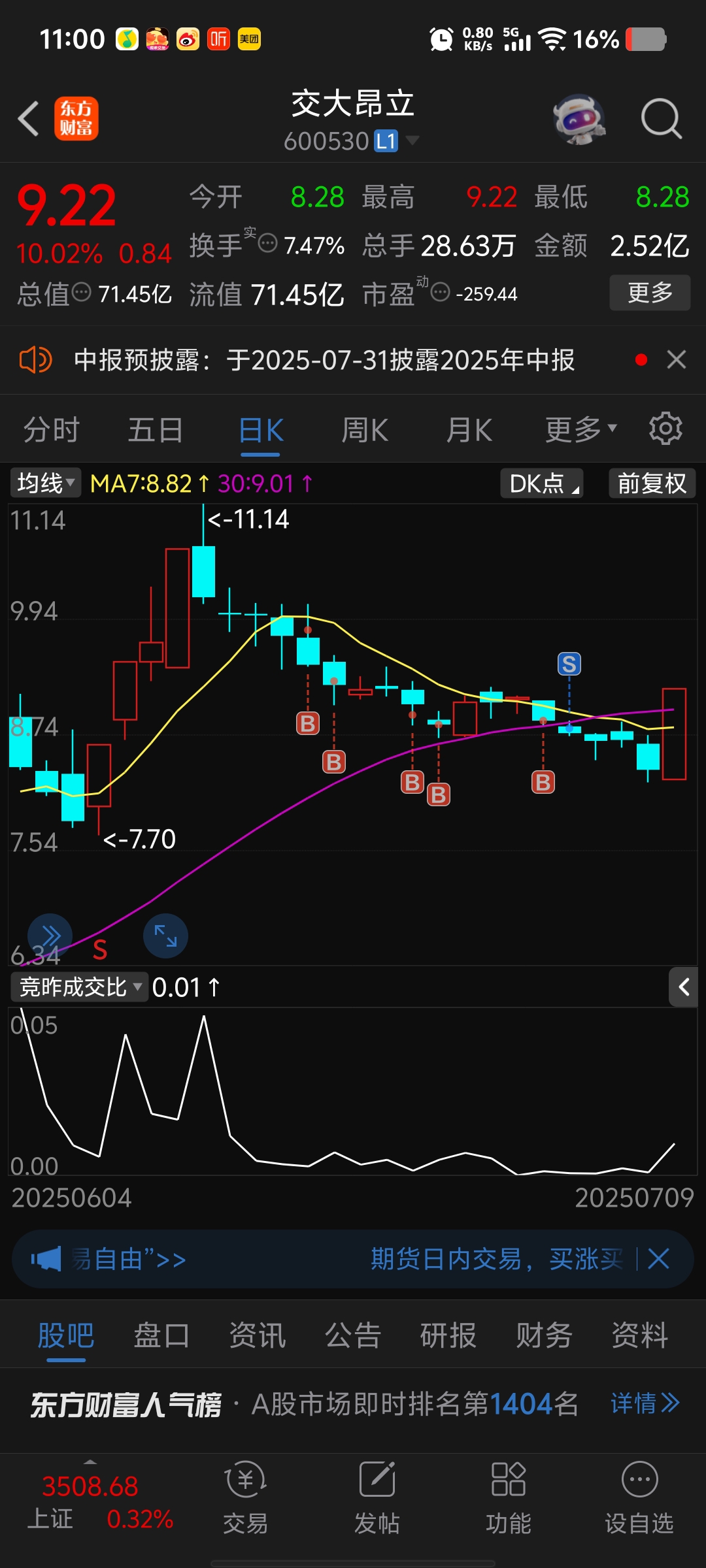Switch to 资讯 tab
Screen dimensions: 706x1568
click(257, 1335)
